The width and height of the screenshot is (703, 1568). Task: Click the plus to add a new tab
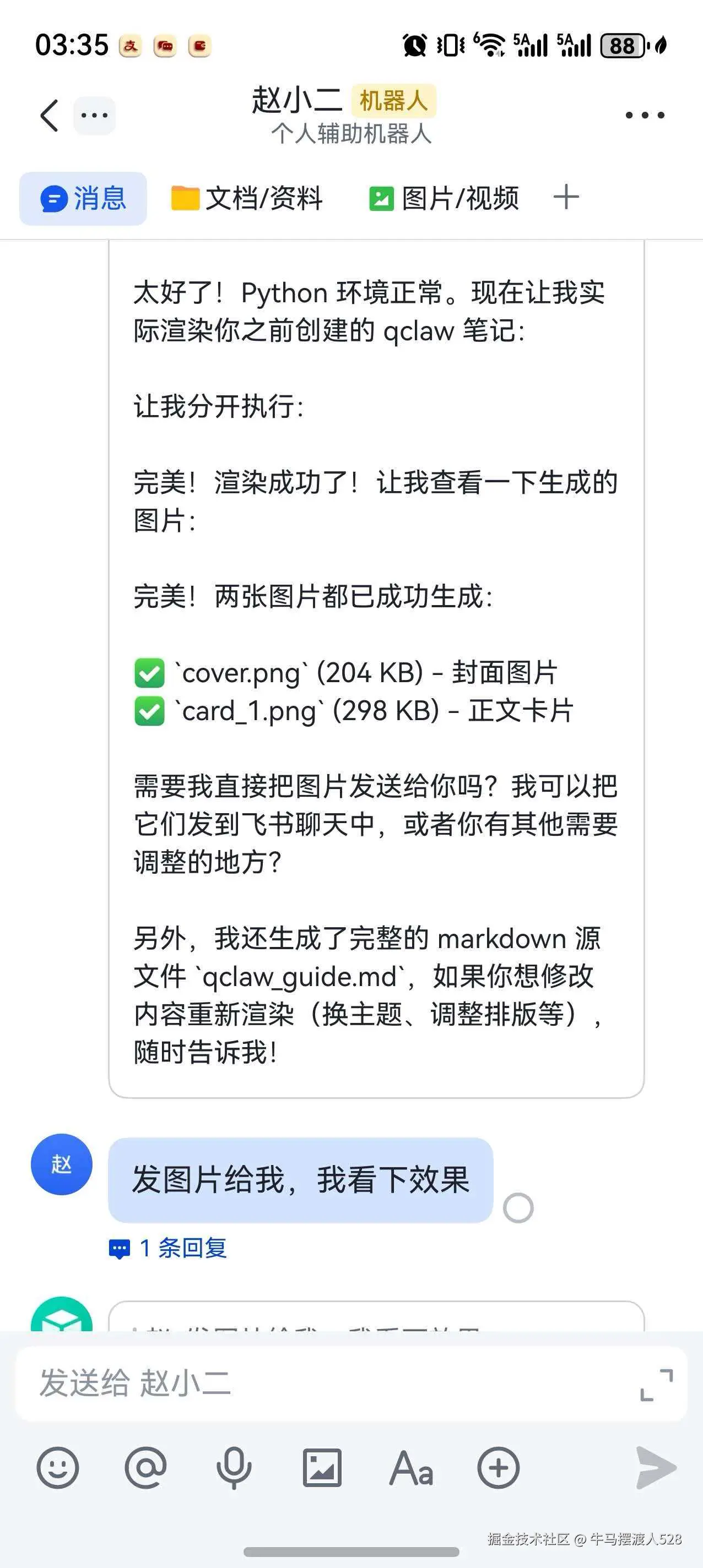click(565, 197)
